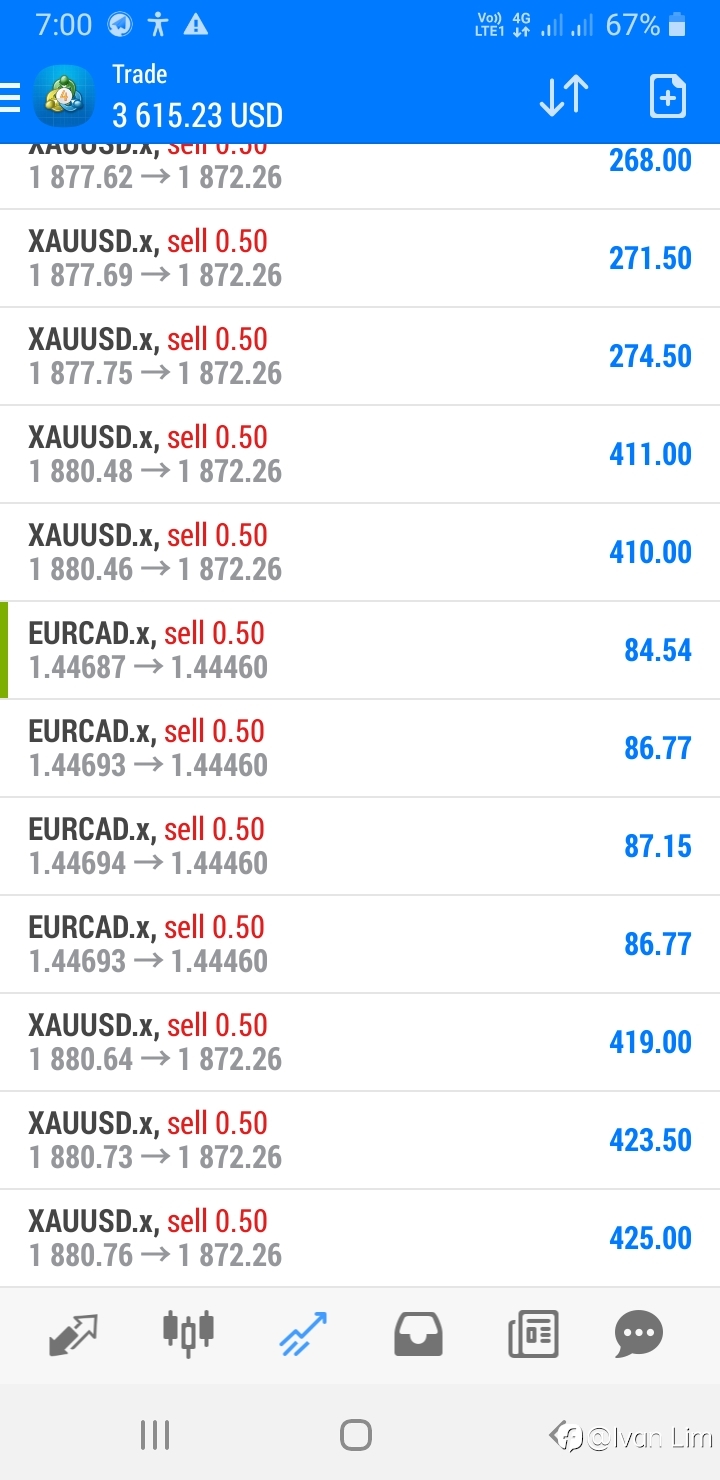The width and height of the screenshot is (720, 1480).
Task: Open XAUUSD sell with 274.50 profit
Action: pos(360,356)
